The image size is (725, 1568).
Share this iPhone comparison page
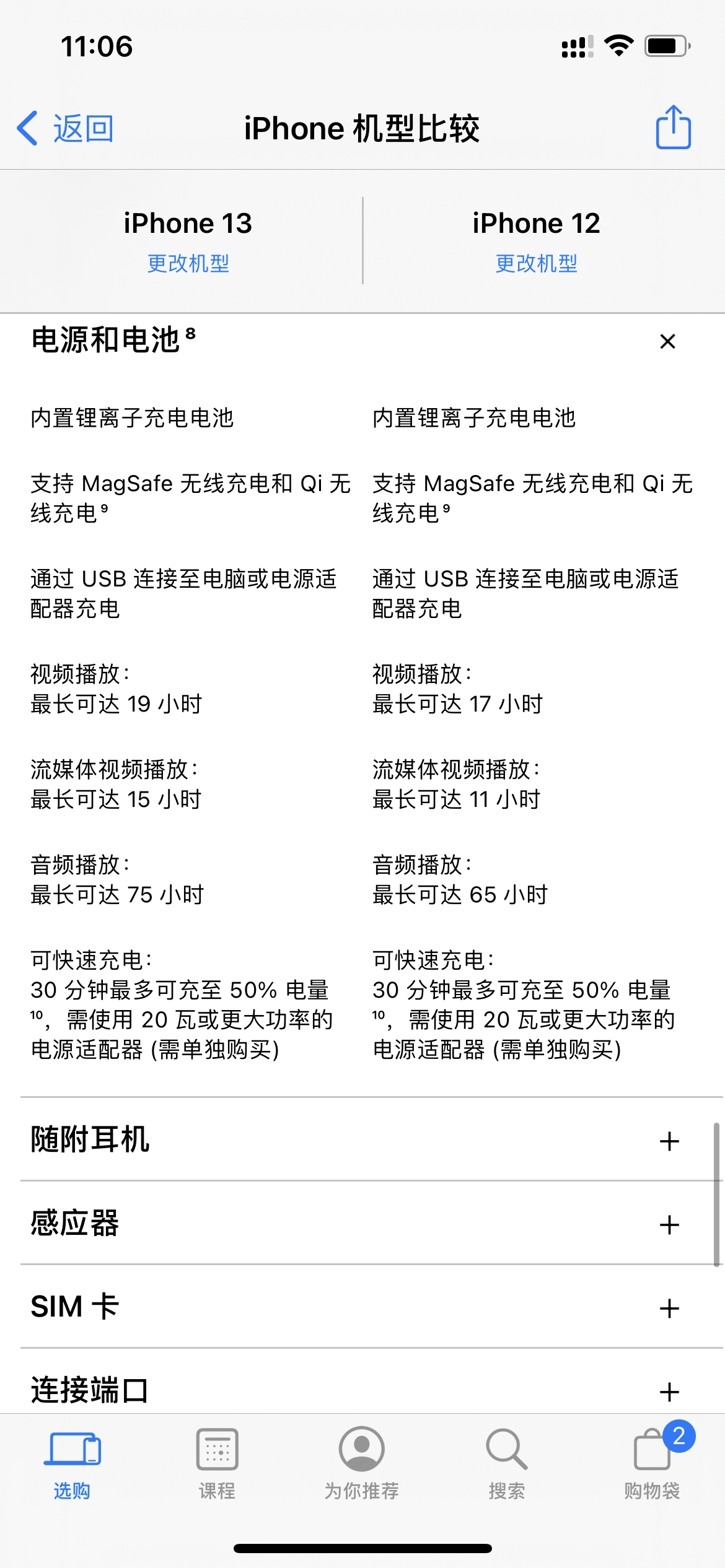[673, 128]
